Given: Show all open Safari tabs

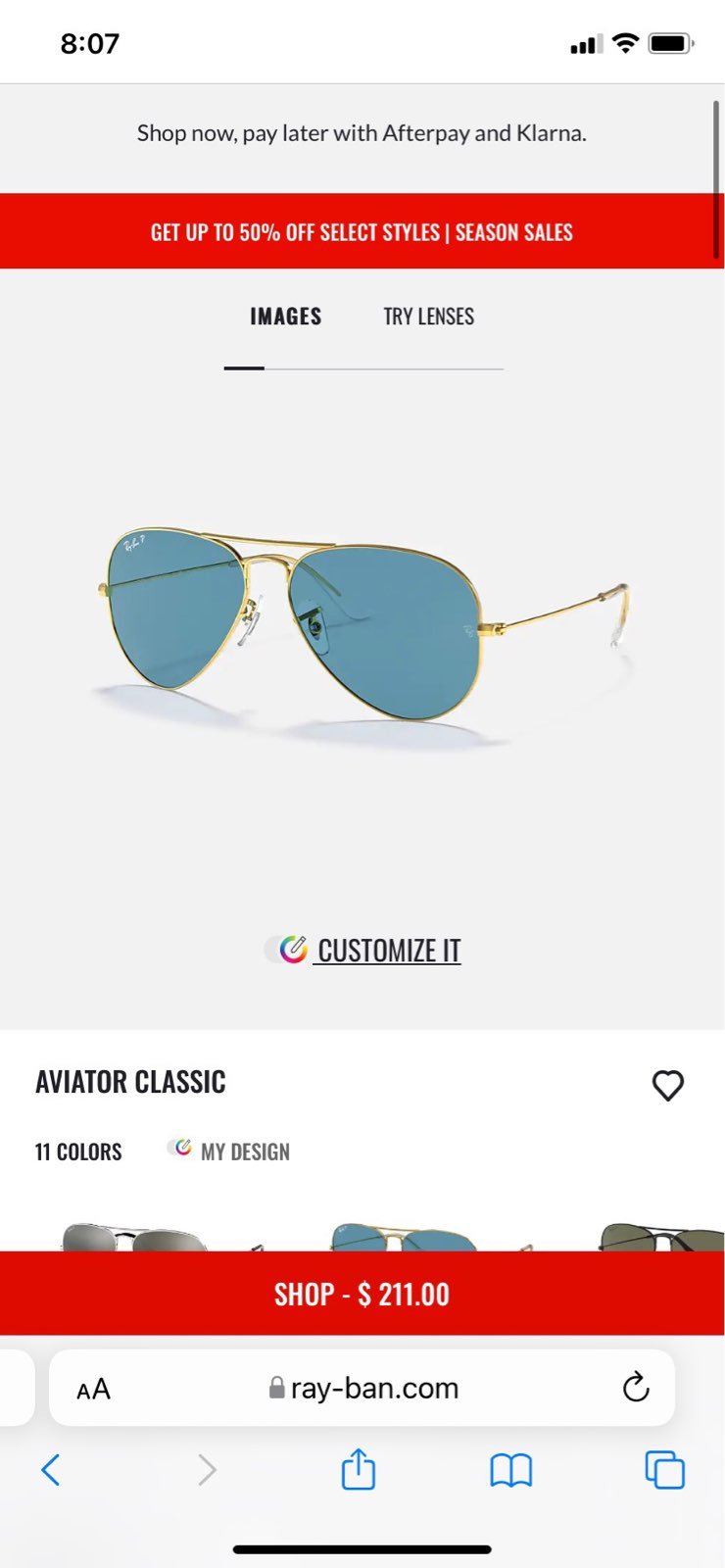Looking at the screenshot, I should [665, 1470].
